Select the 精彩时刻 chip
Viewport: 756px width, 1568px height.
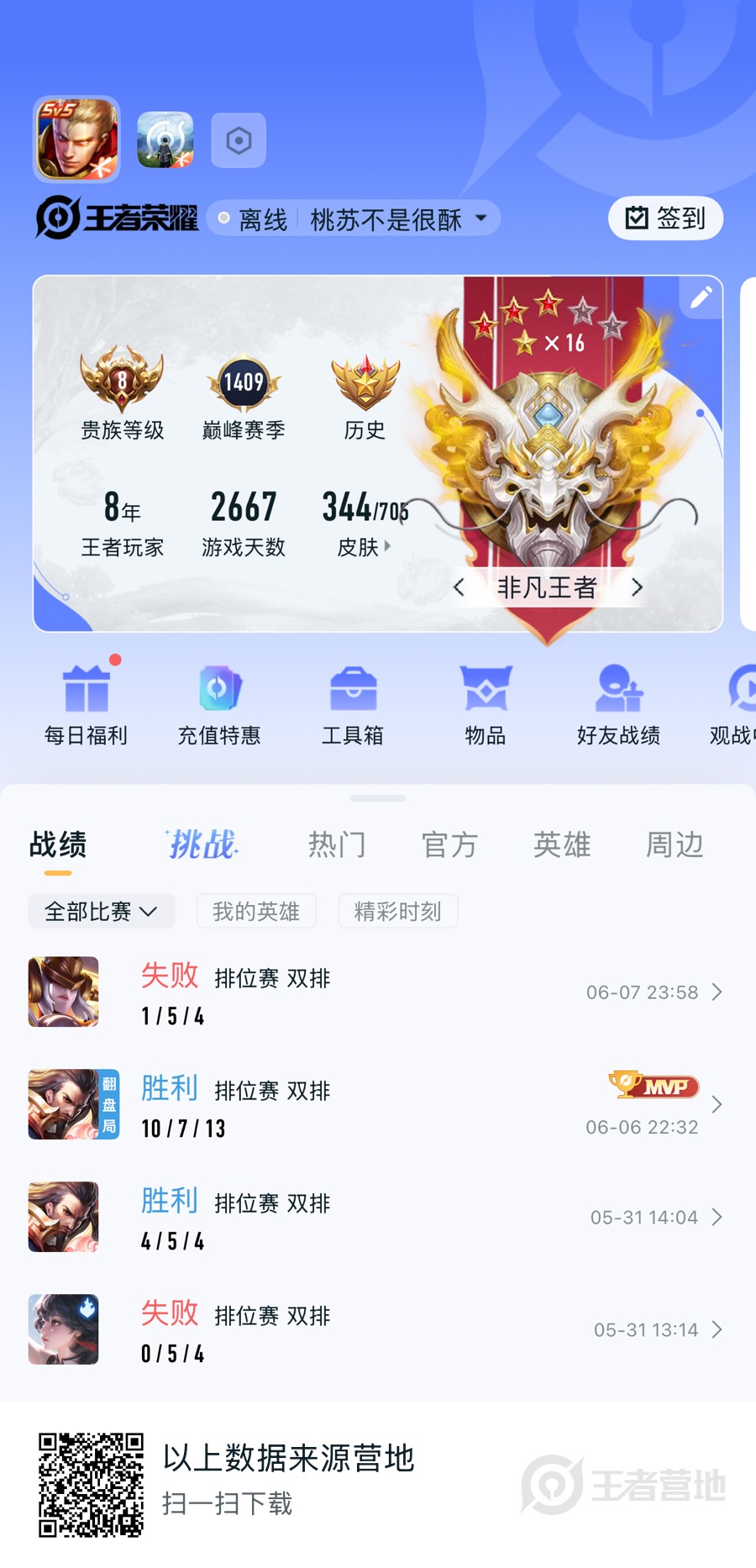(x=398, y=911)
